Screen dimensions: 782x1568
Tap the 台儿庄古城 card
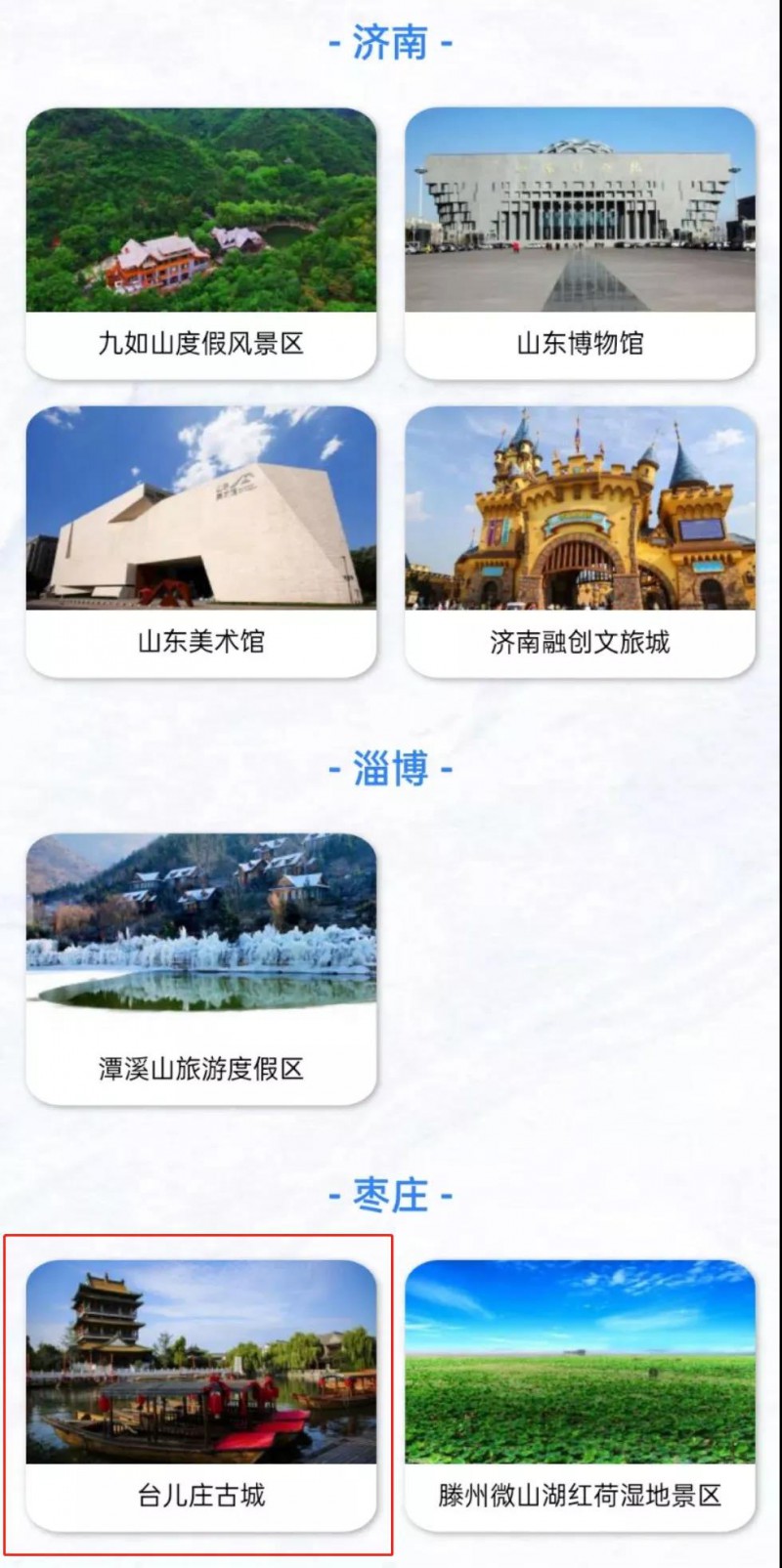coord(200,1396)
